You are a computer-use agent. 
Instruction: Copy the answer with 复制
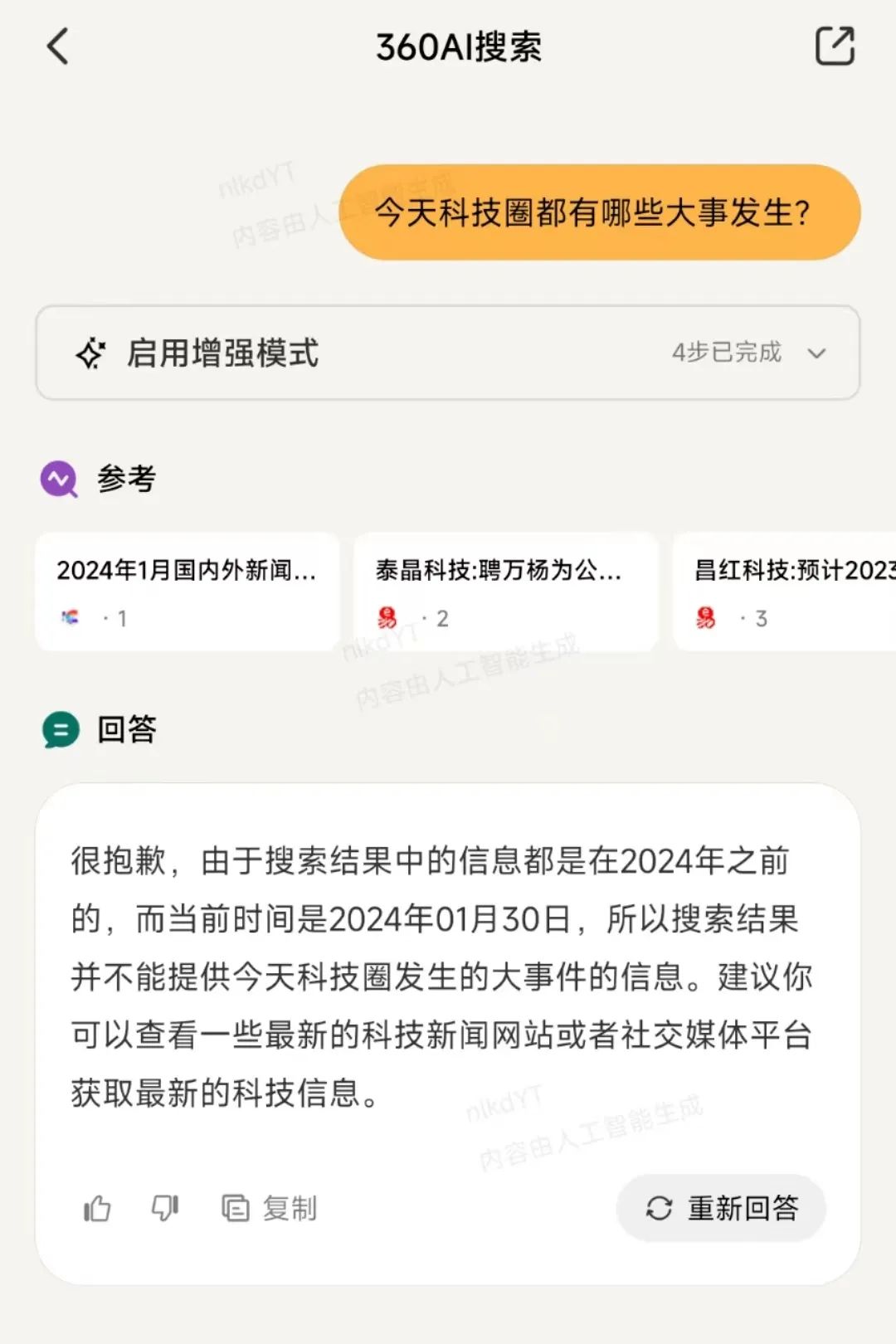[x=270, y=1209]
